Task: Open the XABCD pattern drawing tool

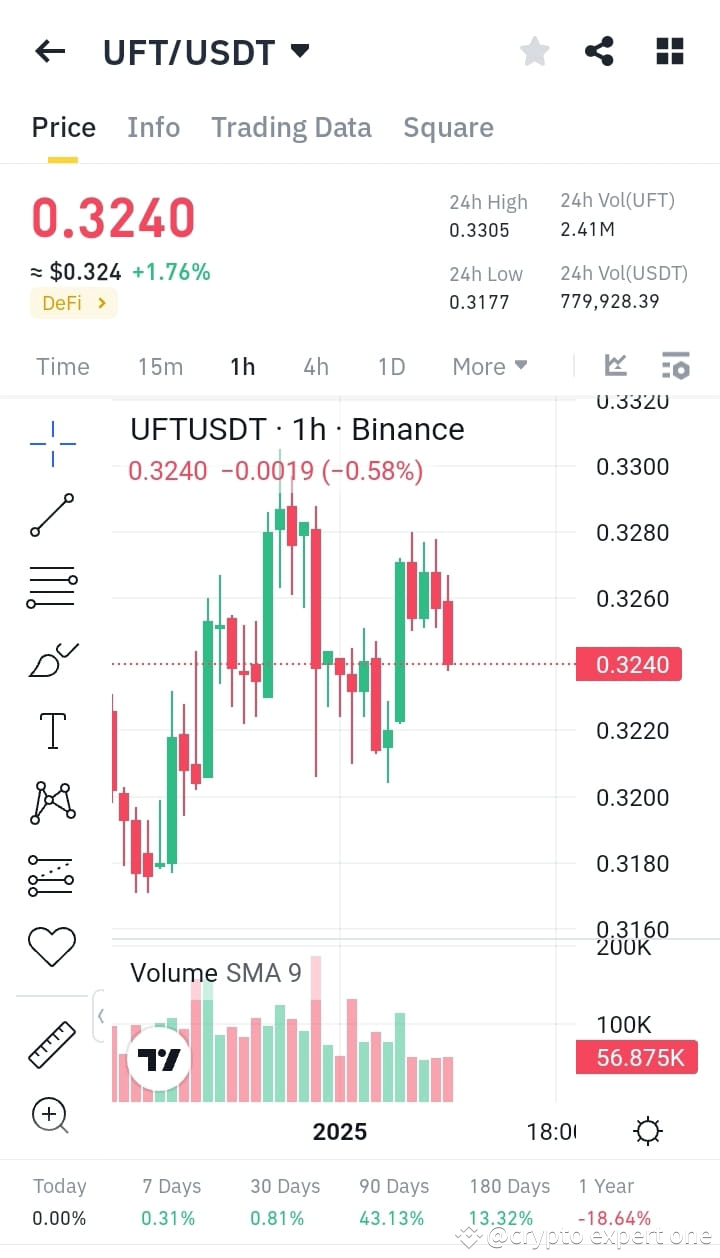Action: tap(51, 800)
